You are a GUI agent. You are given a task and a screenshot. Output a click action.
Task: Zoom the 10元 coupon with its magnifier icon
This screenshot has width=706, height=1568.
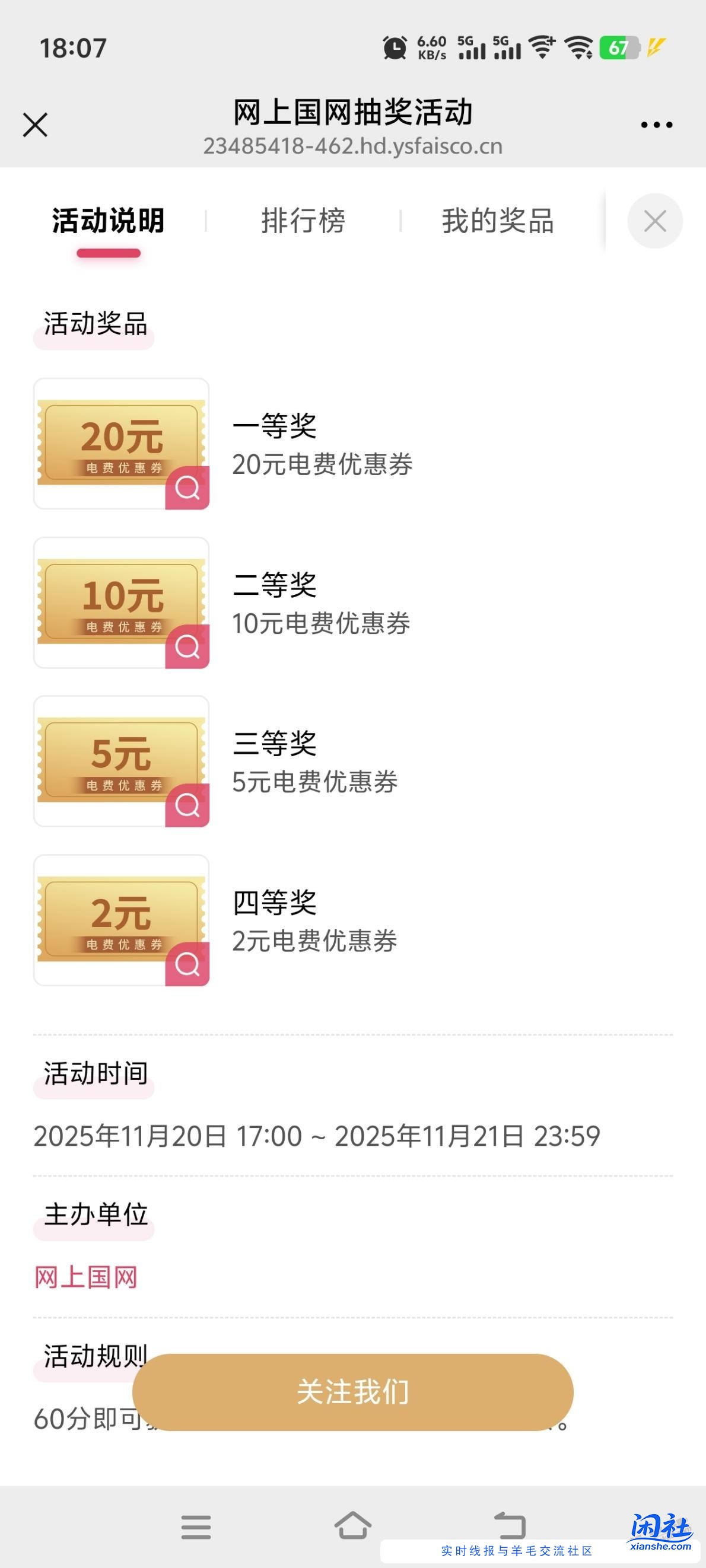pyautogui.click(x=187, y=647)
